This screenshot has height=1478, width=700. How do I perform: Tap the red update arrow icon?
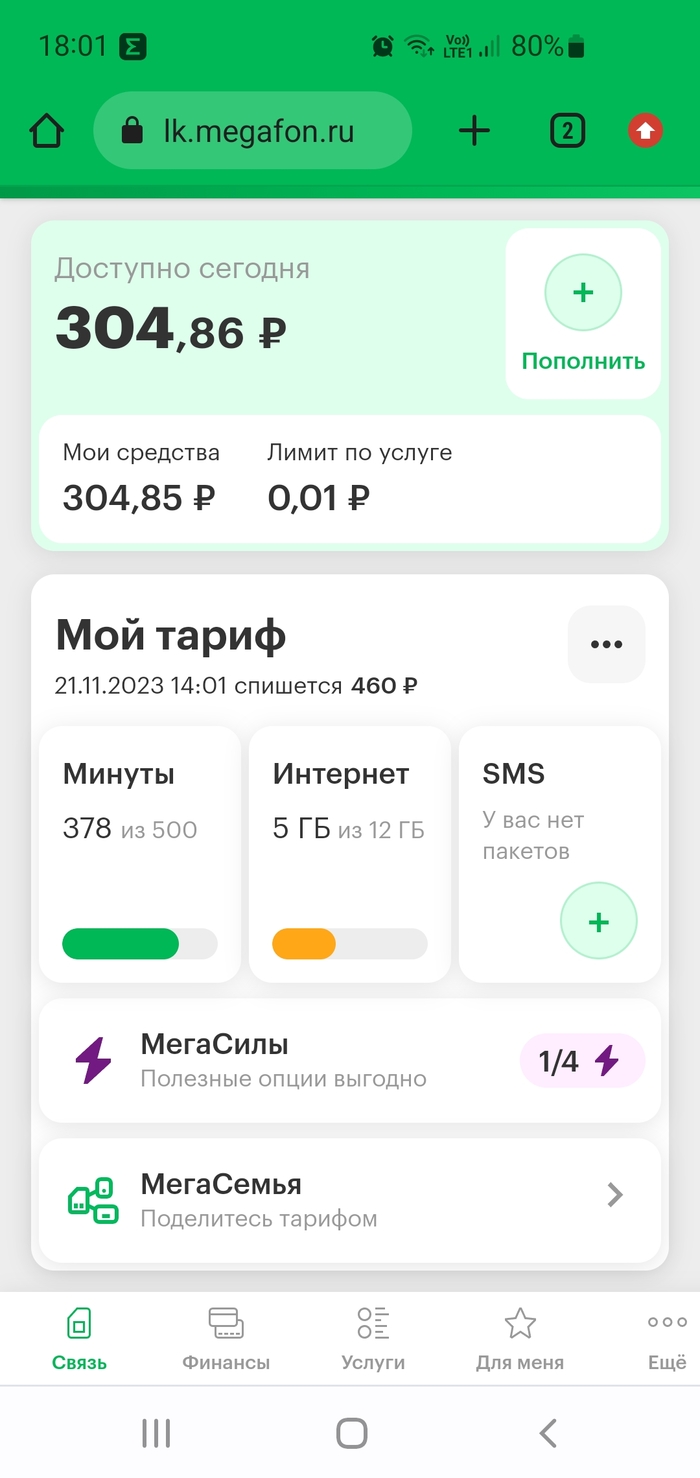[x=645, y=131]
